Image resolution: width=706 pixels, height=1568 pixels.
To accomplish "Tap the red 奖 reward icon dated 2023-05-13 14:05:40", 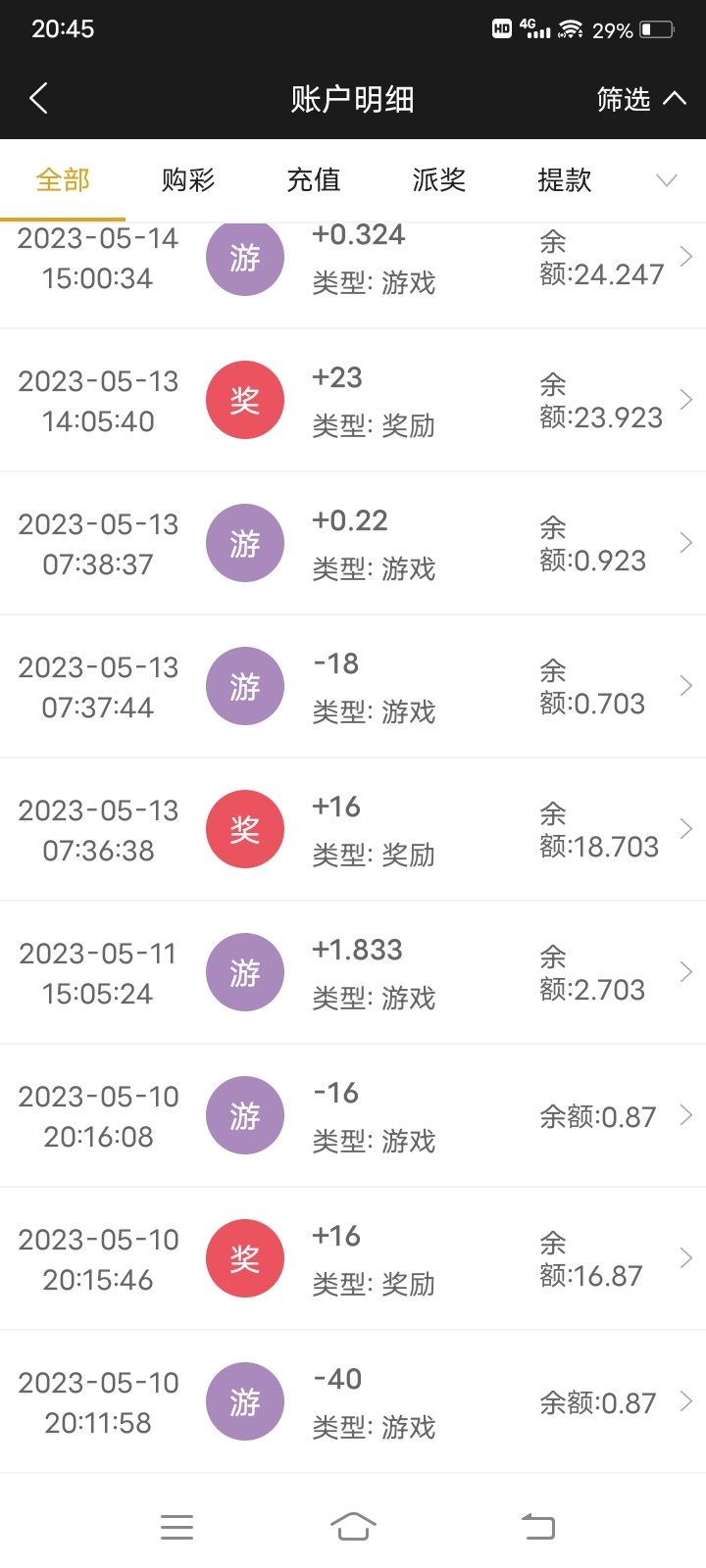I will (x=244, y=400).
